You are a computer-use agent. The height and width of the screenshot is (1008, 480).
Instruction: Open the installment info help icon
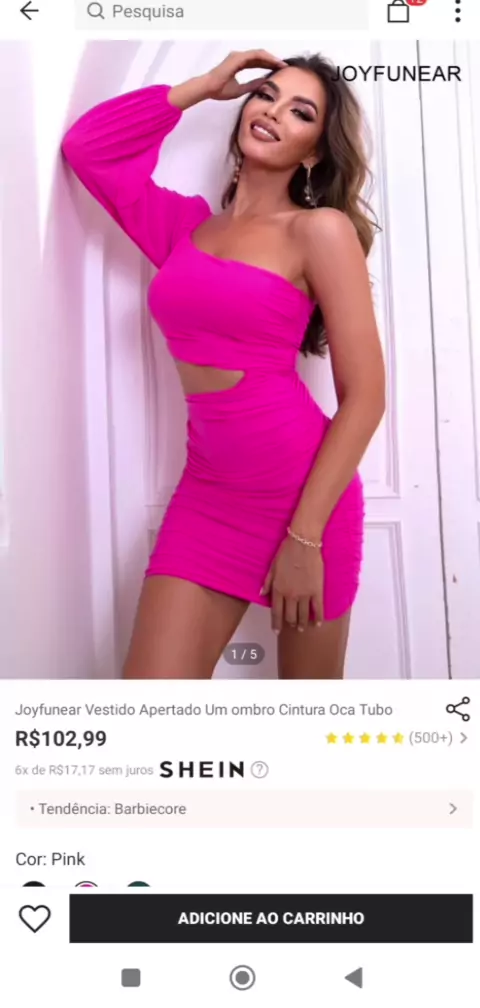pyautogui.click(x=259, y=770)
